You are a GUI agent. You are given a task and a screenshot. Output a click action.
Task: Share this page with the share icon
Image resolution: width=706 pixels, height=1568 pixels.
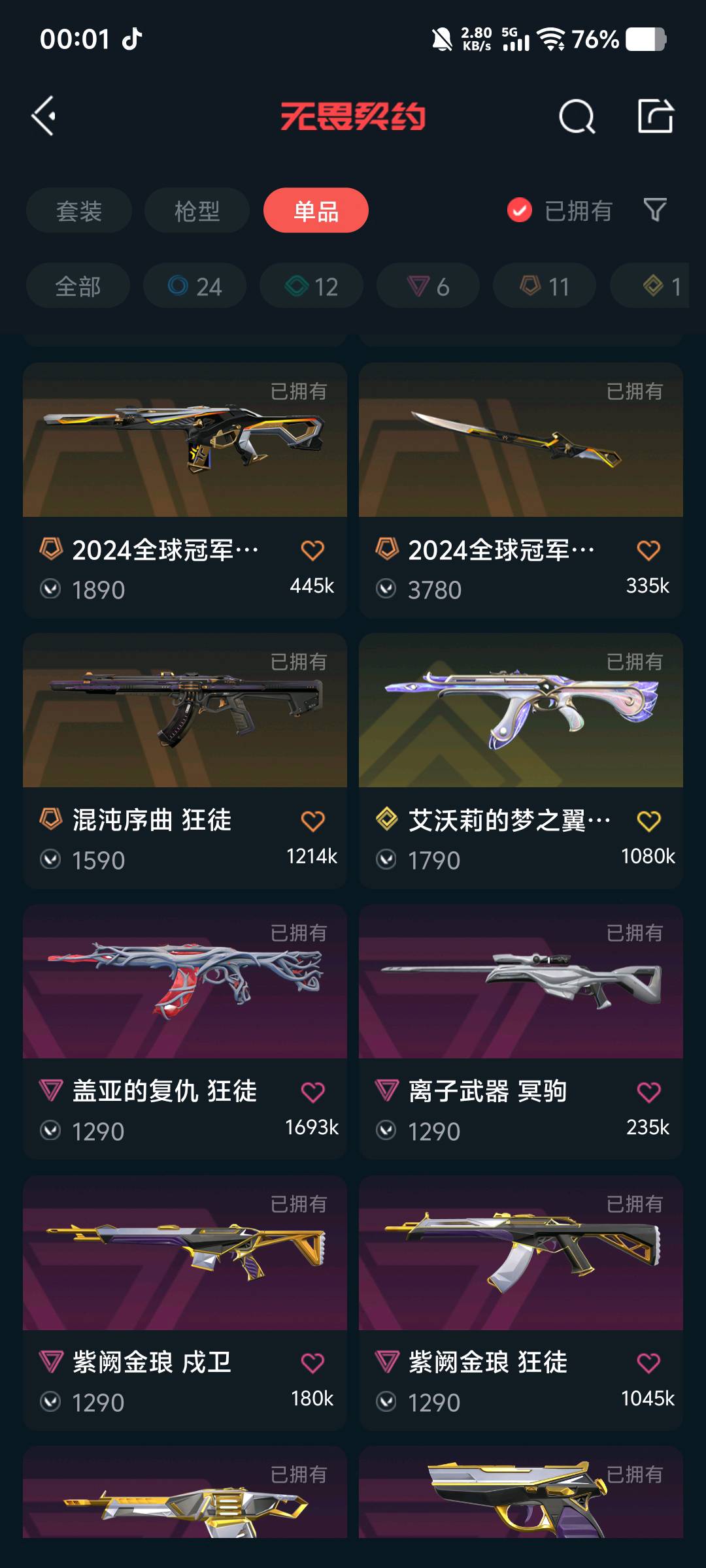click(655, 116)
